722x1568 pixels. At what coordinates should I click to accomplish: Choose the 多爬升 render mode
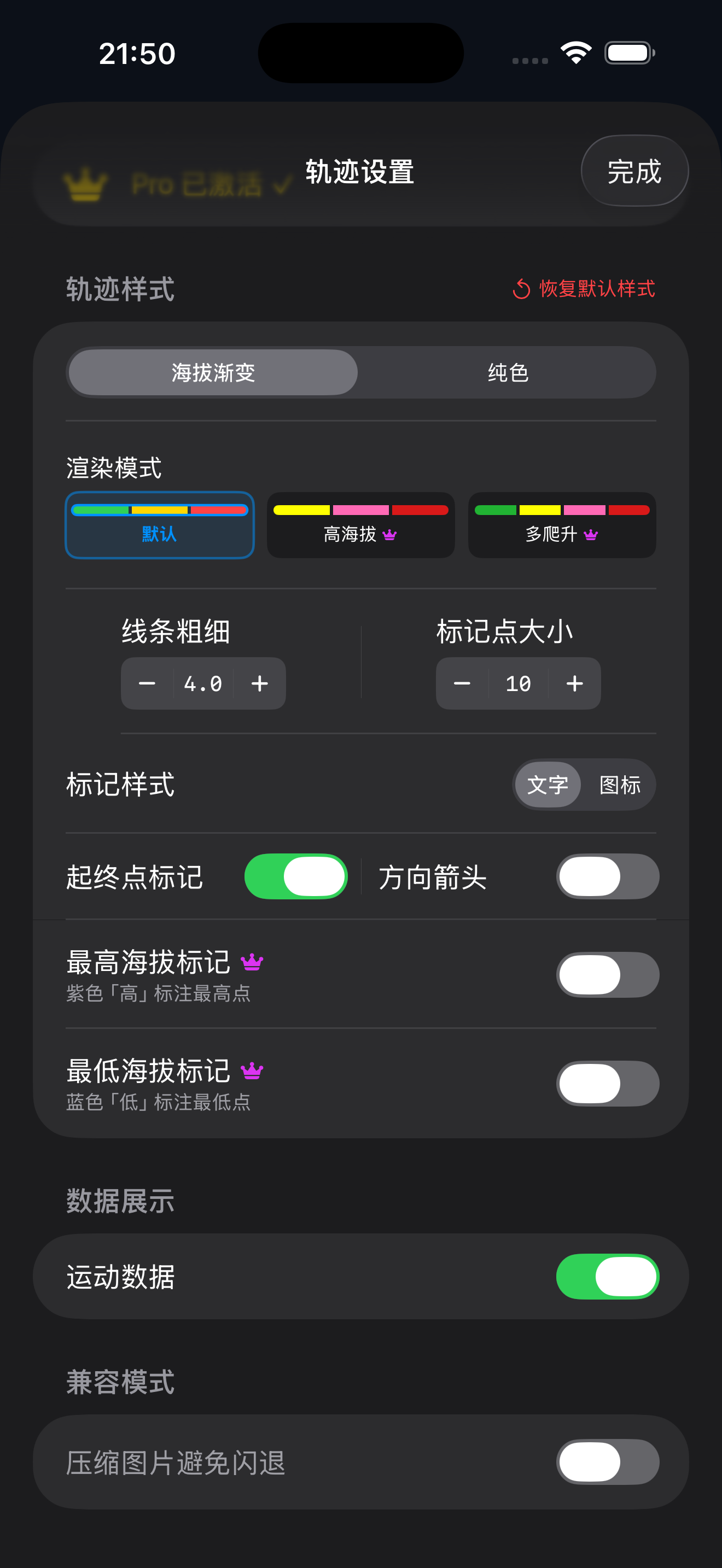[561, 525]
